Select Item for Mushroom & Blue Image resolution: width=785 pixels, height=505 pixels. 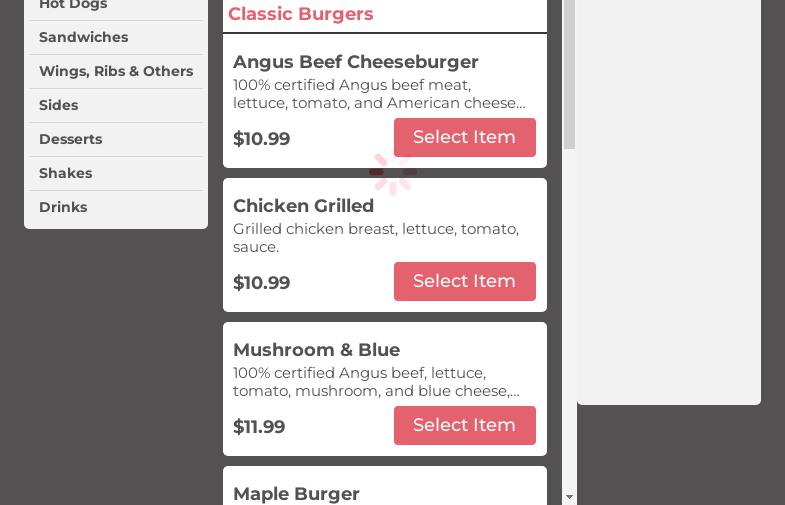(x=464, y=426)
